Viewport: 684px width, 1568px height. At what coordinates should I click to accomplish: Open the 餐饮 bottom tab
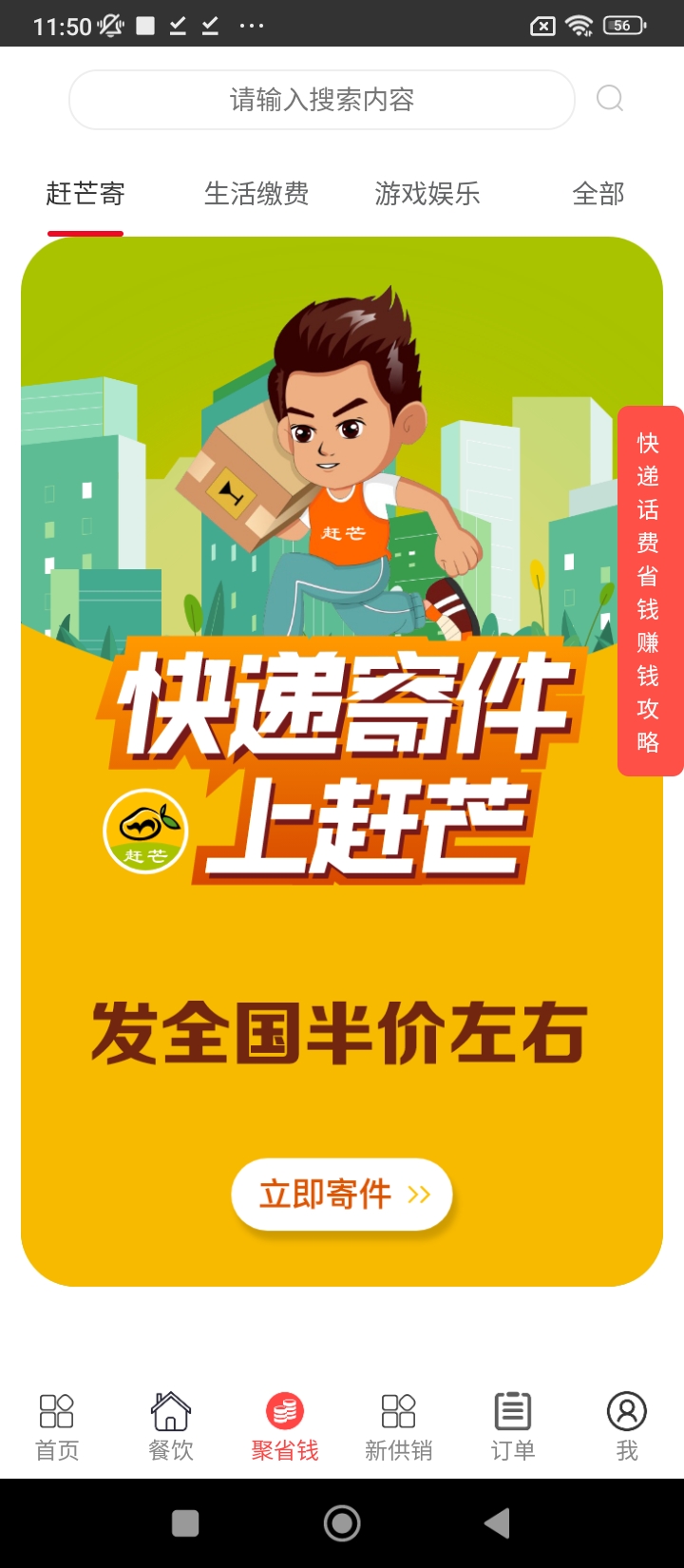click(x=171, y=1426)
